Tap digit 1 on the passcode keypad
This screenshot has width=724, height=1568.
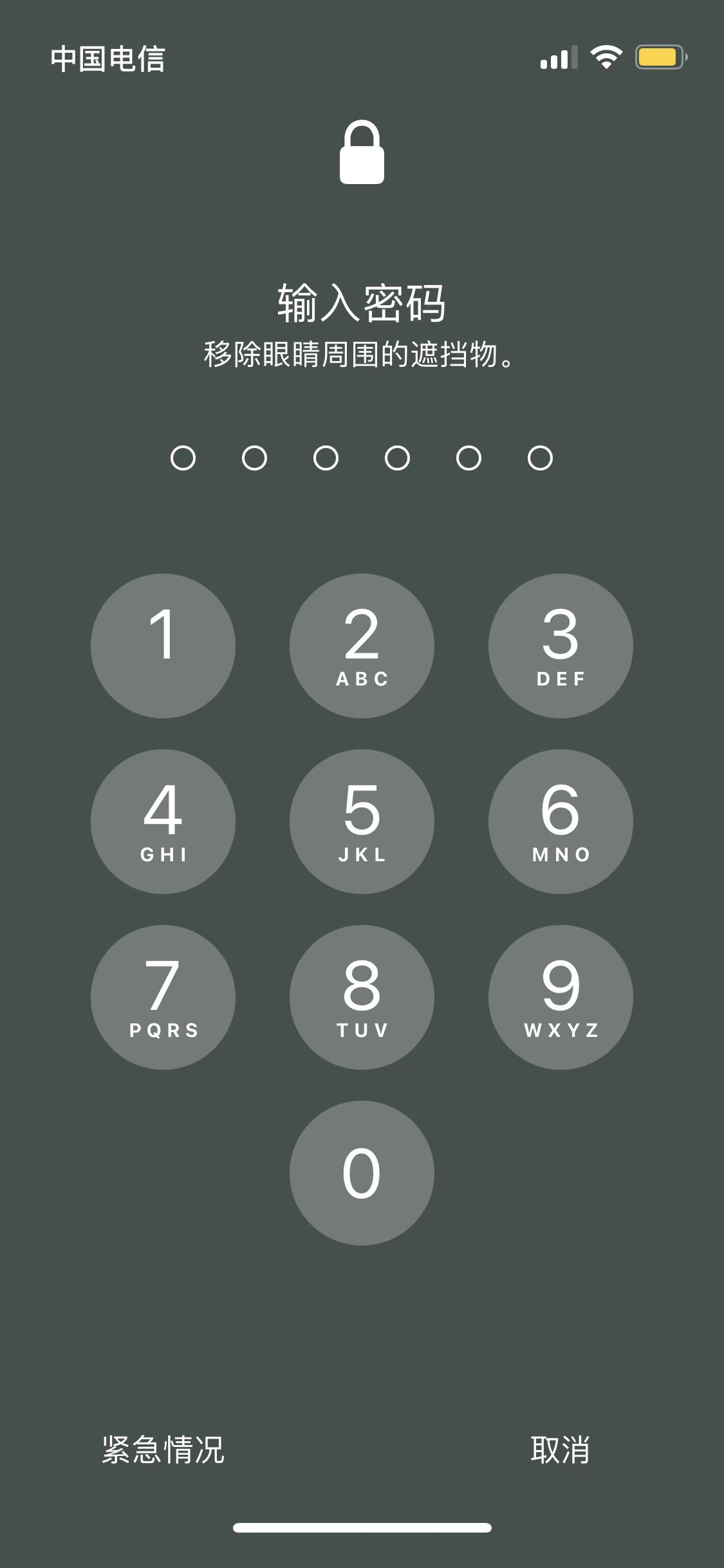click(163, 646)
